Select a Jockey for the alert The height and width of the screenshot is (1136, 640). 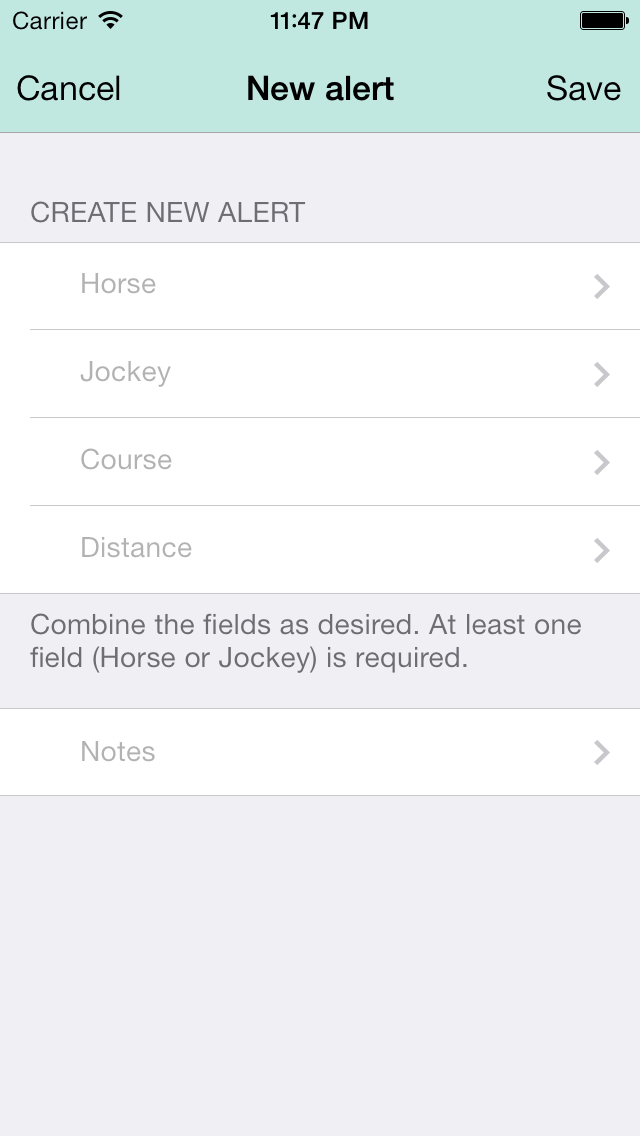[320, 373]
